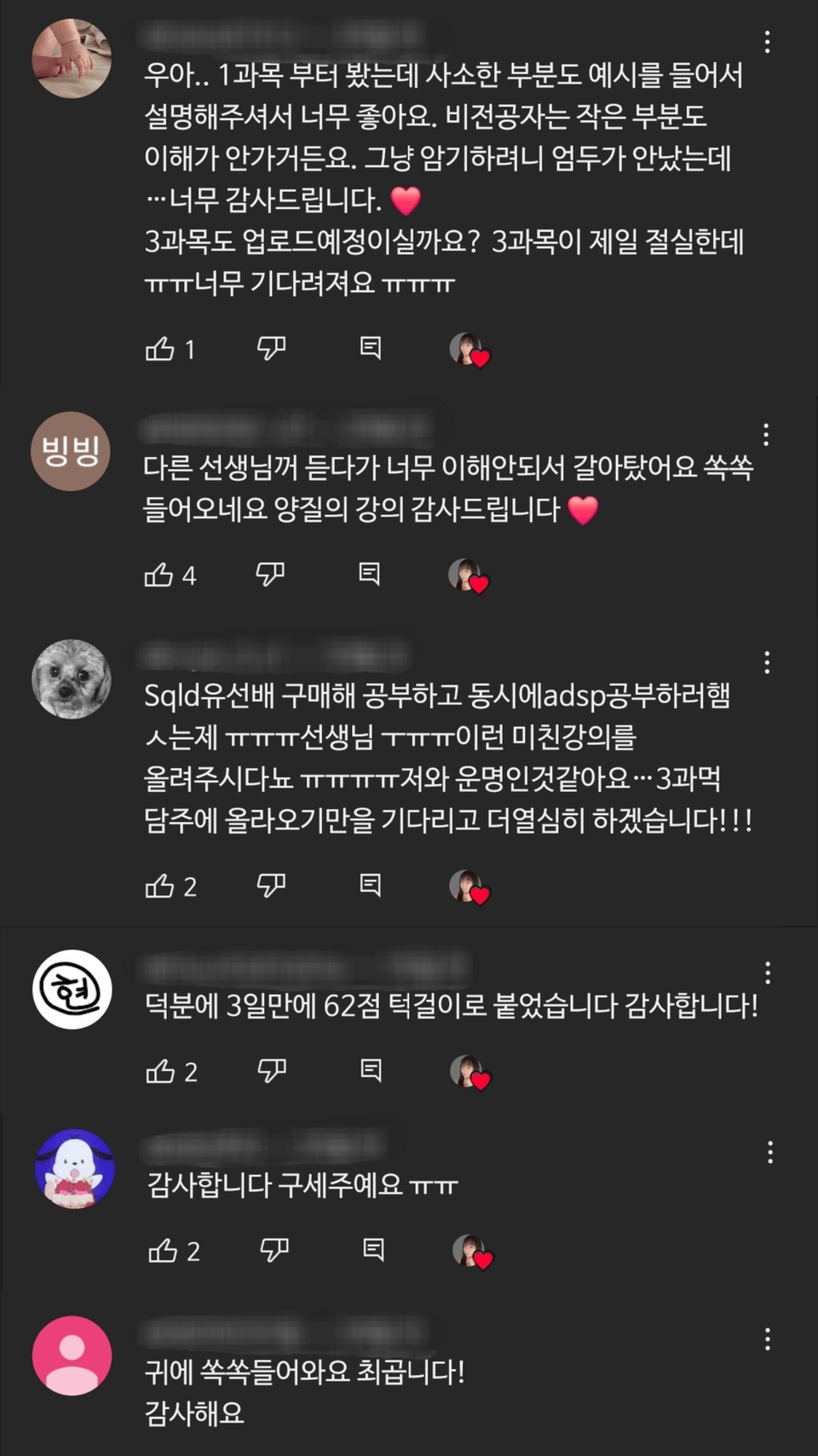Image resolution: width=818 pixels, height=1456 pixels.
Task: Open overflow menu on 구세주예요 comment
Action: coord(769,1153)
